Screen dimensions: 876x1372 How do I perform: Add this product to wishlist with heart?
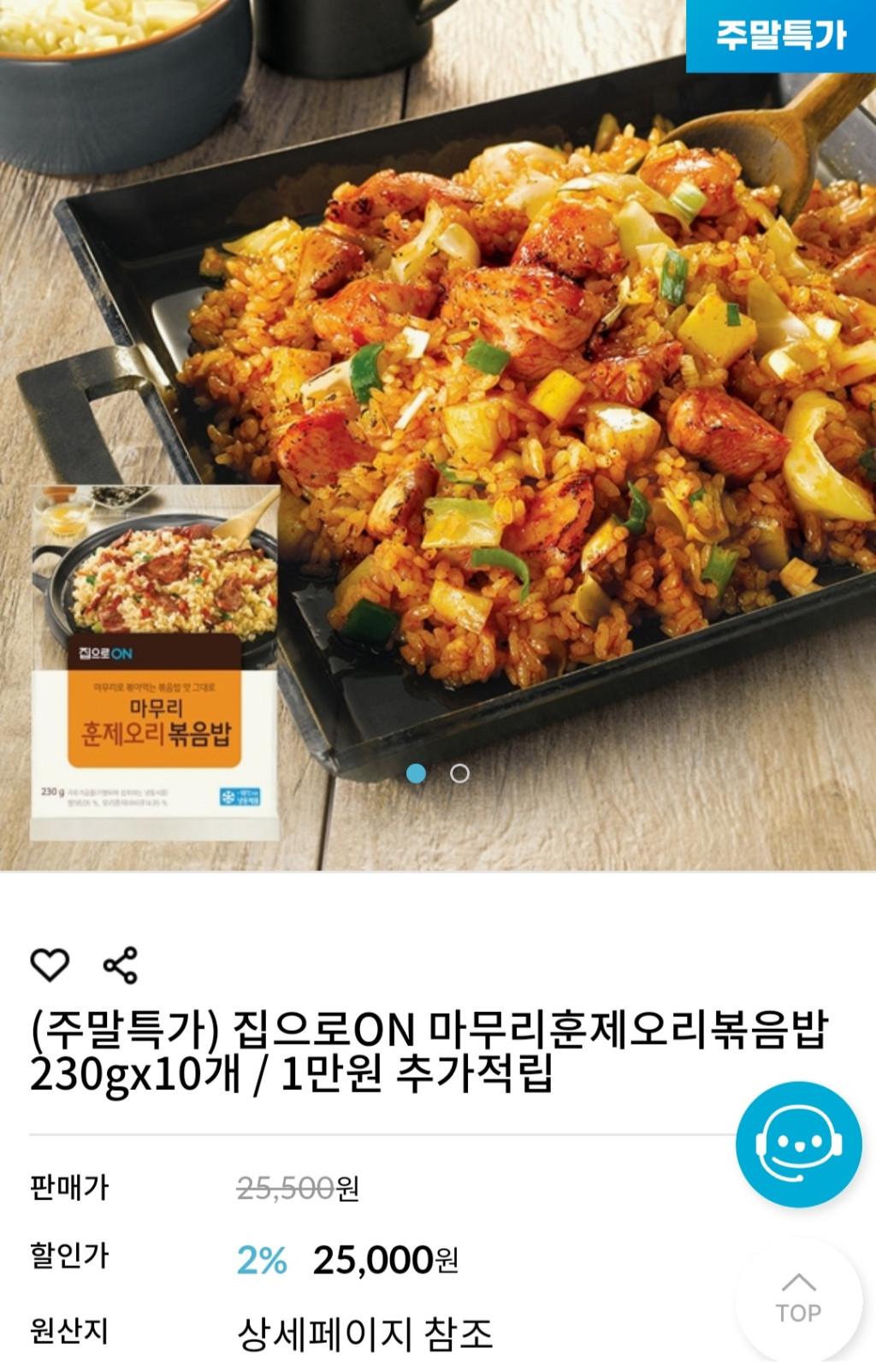pos(50,965)
